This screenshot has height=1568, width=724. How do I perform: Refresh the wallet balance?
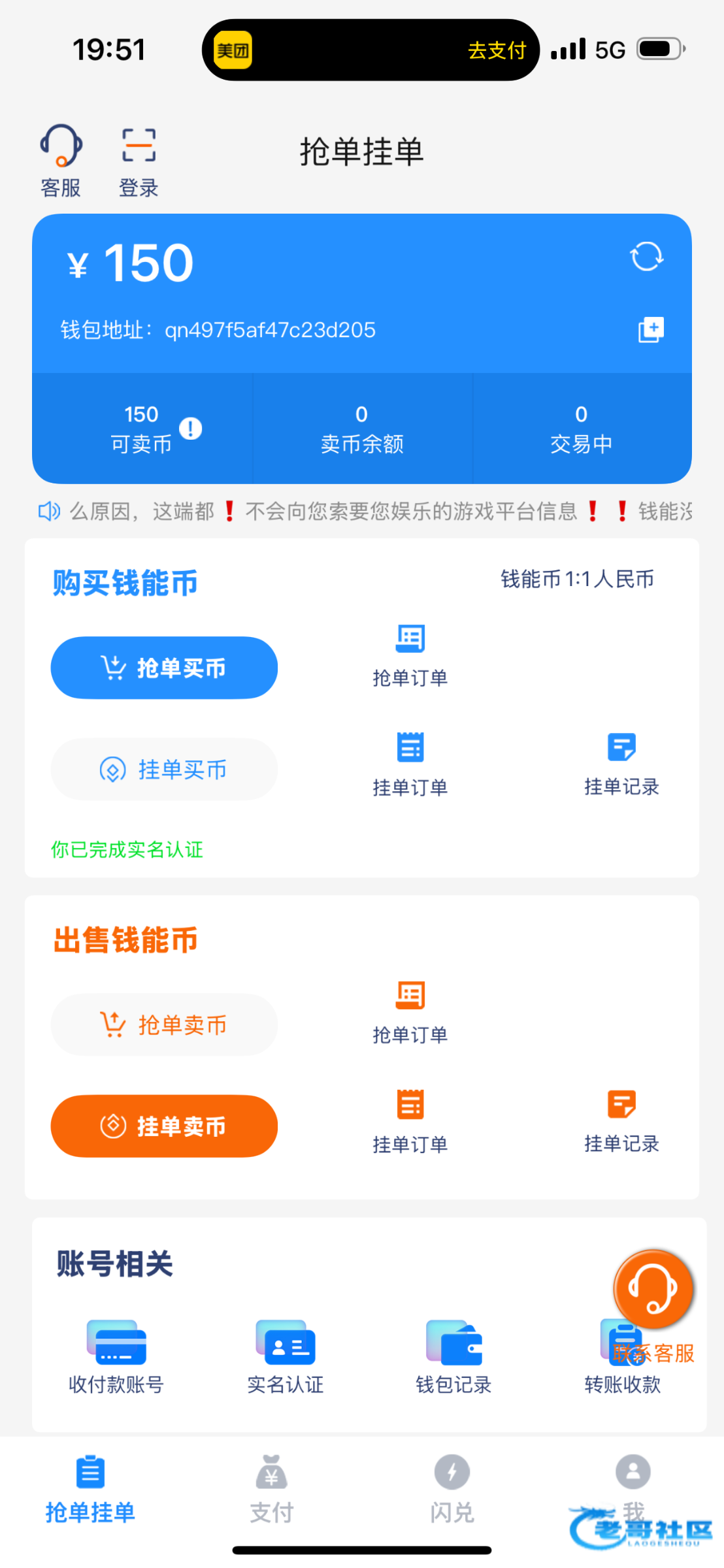pyautogui.click(x=646, y=256)
